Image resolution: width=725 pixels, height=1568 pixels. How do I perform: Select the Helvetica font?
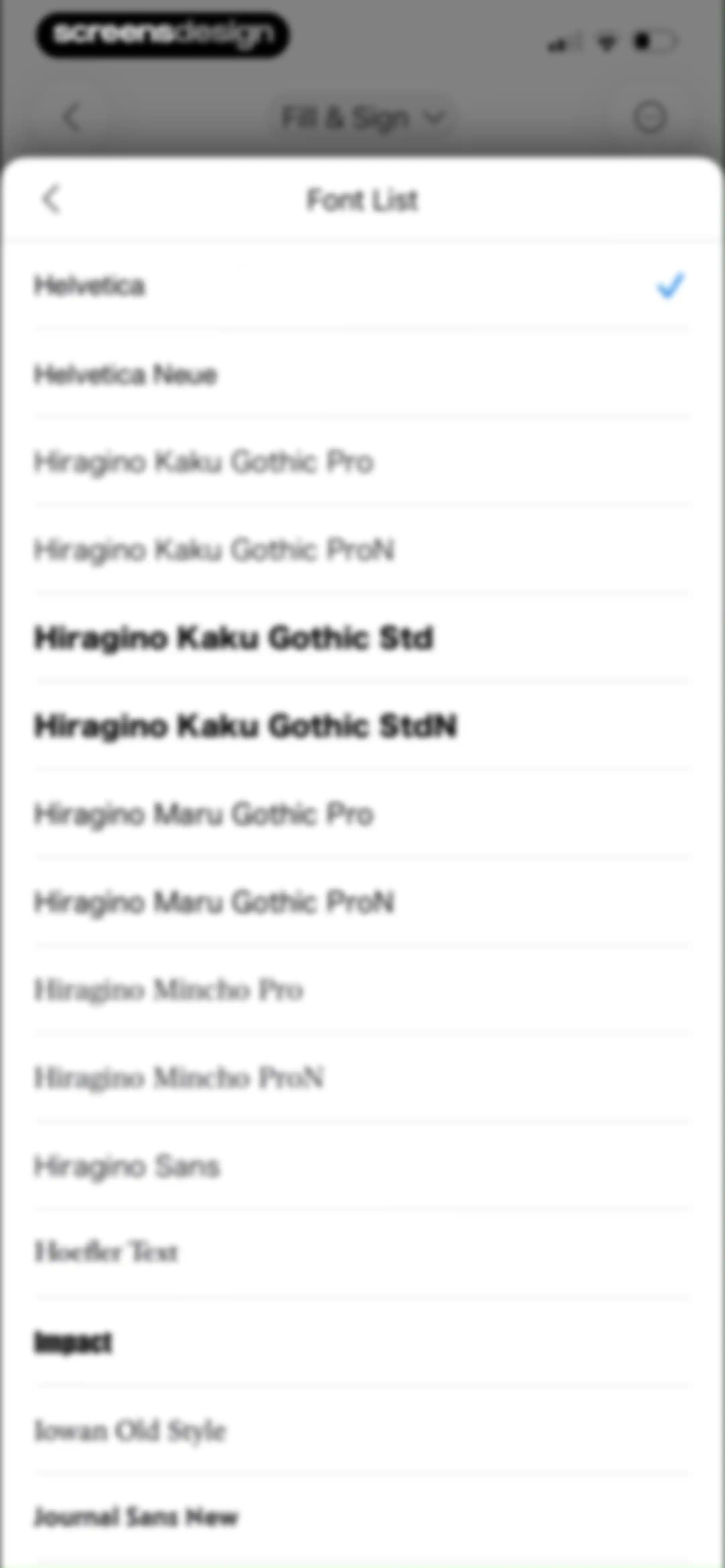(x=362, y=286)
